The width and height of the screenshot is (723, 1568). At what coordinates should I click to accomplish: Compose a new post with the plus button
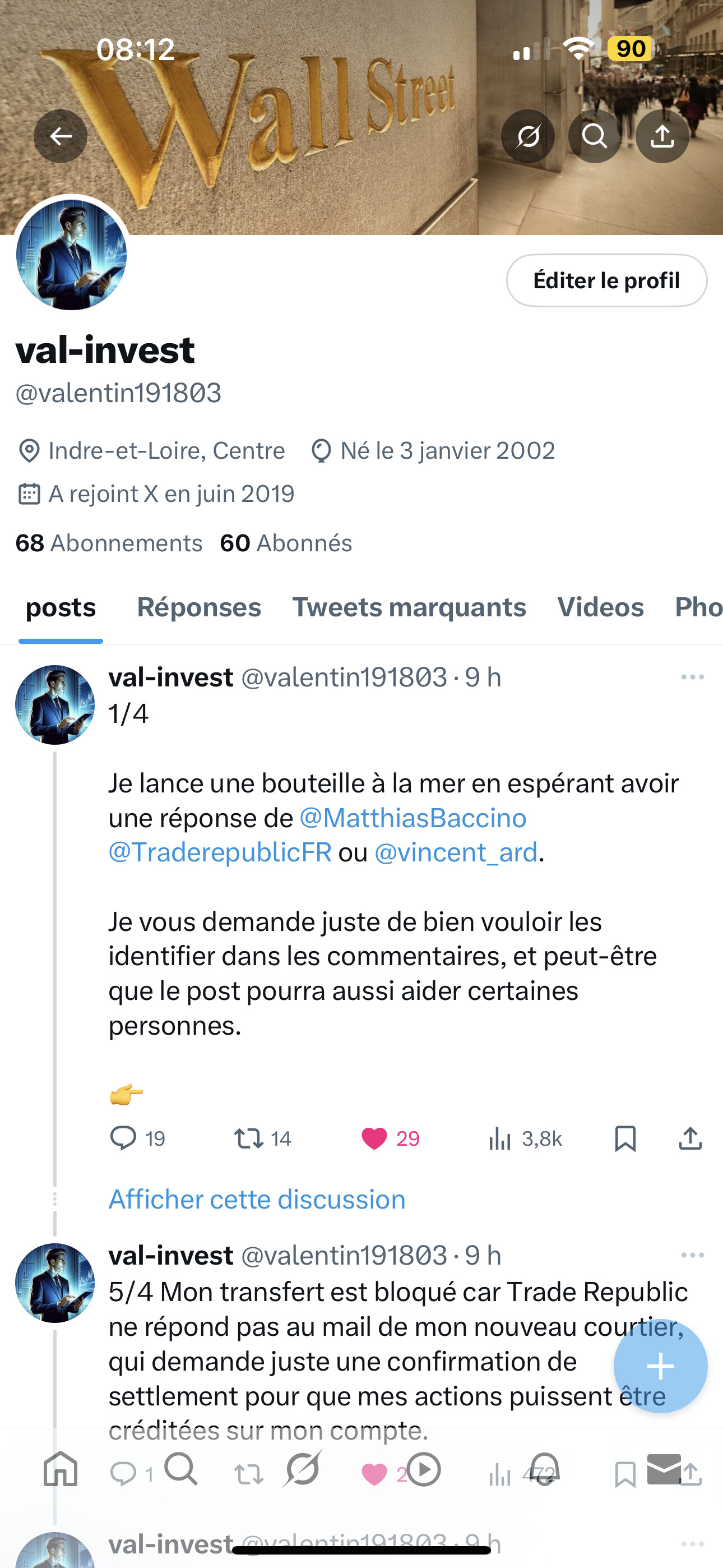click(x=660, y=1367)
